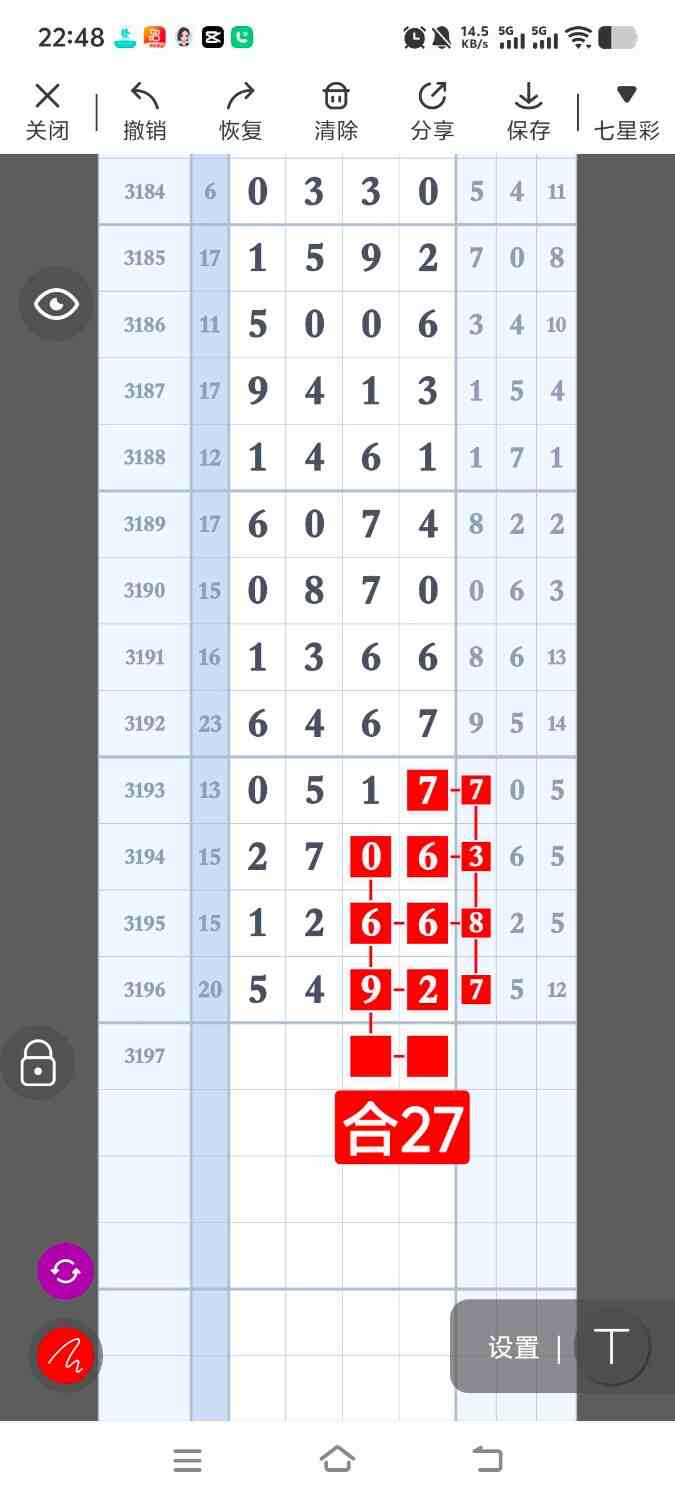Share this chart via 分享
The height and width of the screenshot is (1500, 675).
tap(432, 111)
